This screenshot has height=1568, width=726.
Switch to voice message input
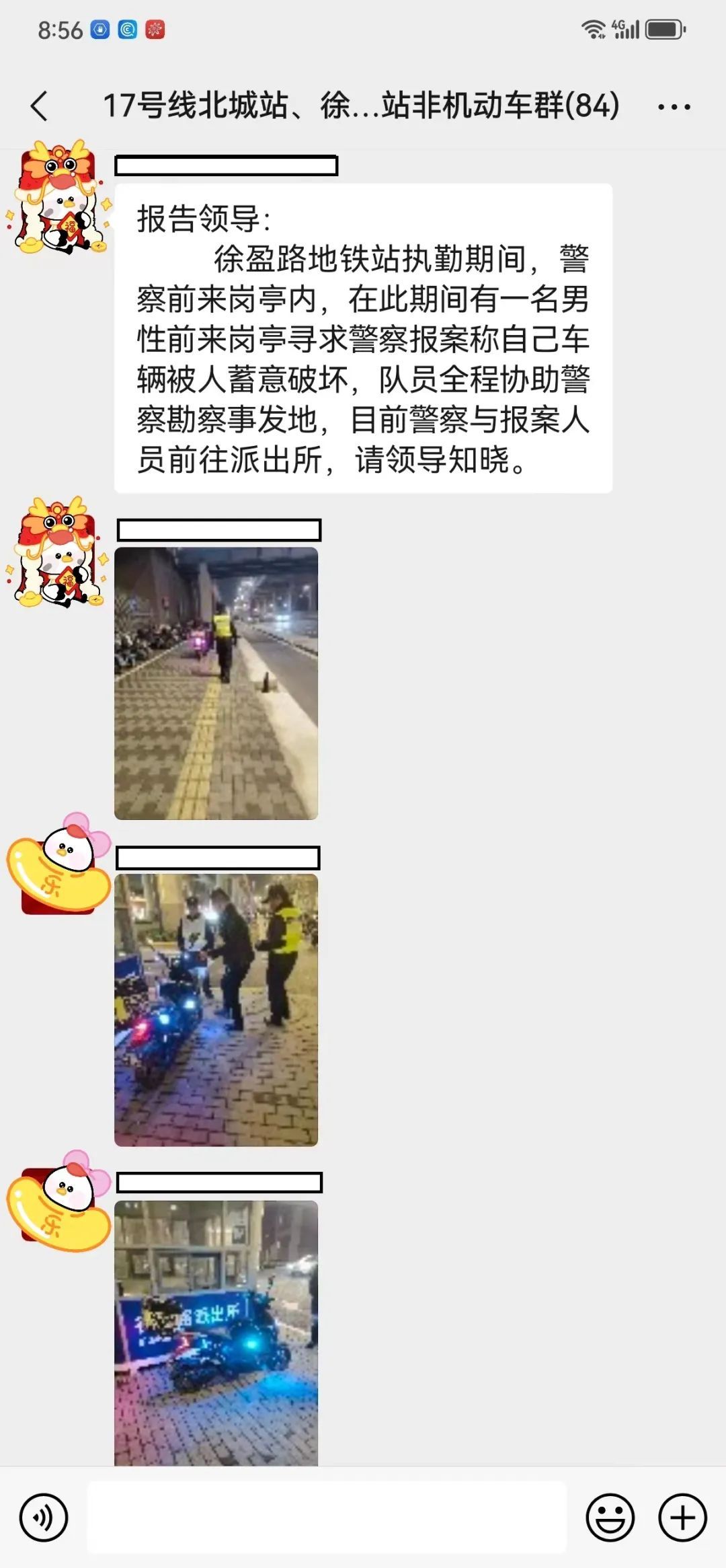(x=44, y=1518)
